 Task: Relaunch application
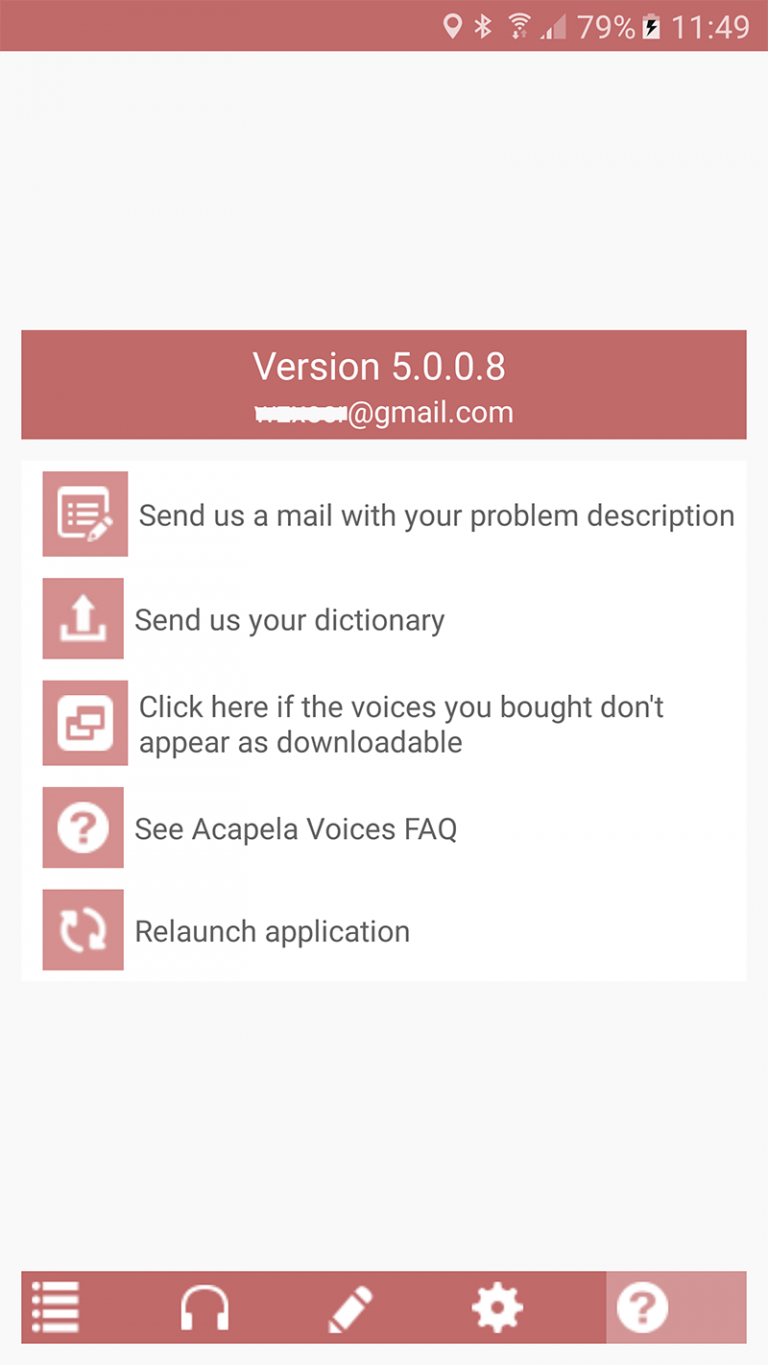[272, 932]
